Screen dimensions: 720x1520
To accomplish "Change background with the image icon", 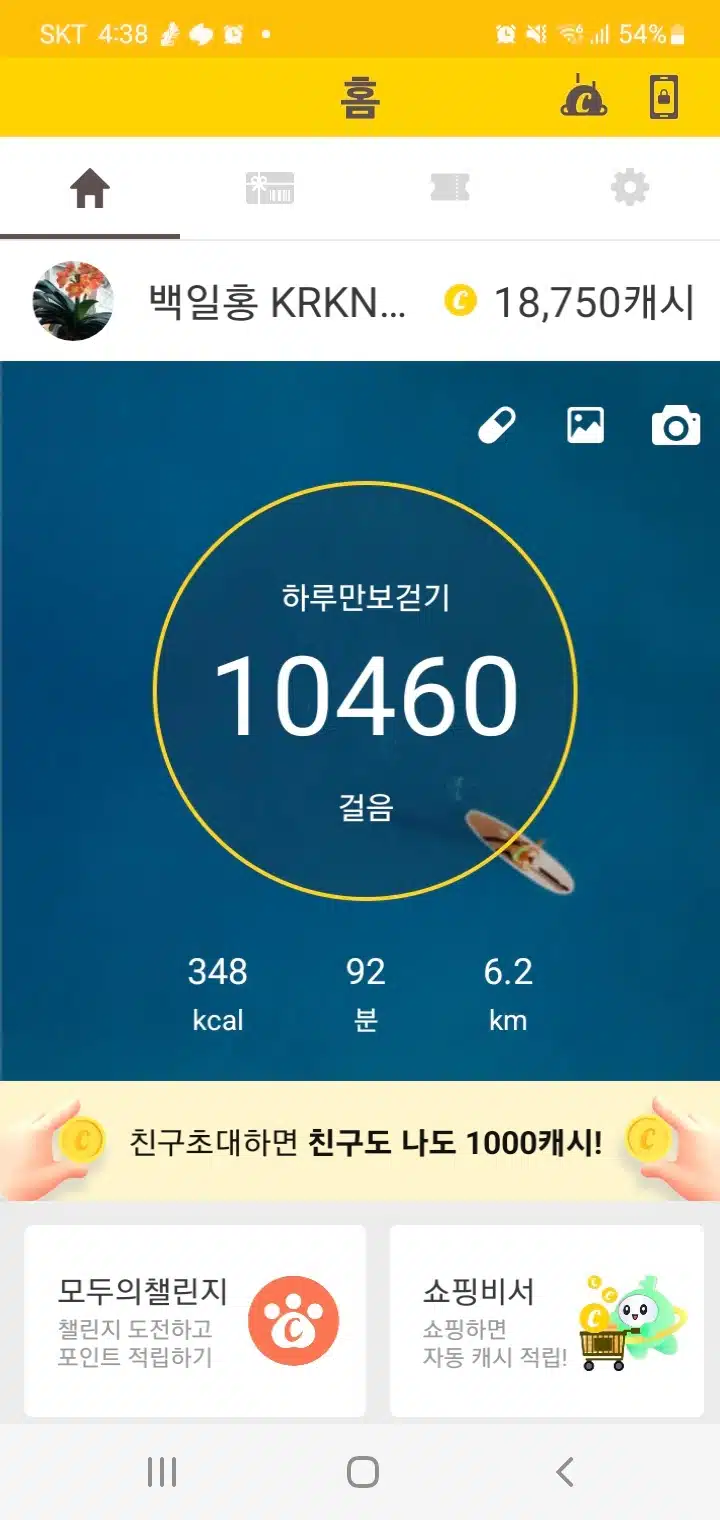I will (585, 426).
